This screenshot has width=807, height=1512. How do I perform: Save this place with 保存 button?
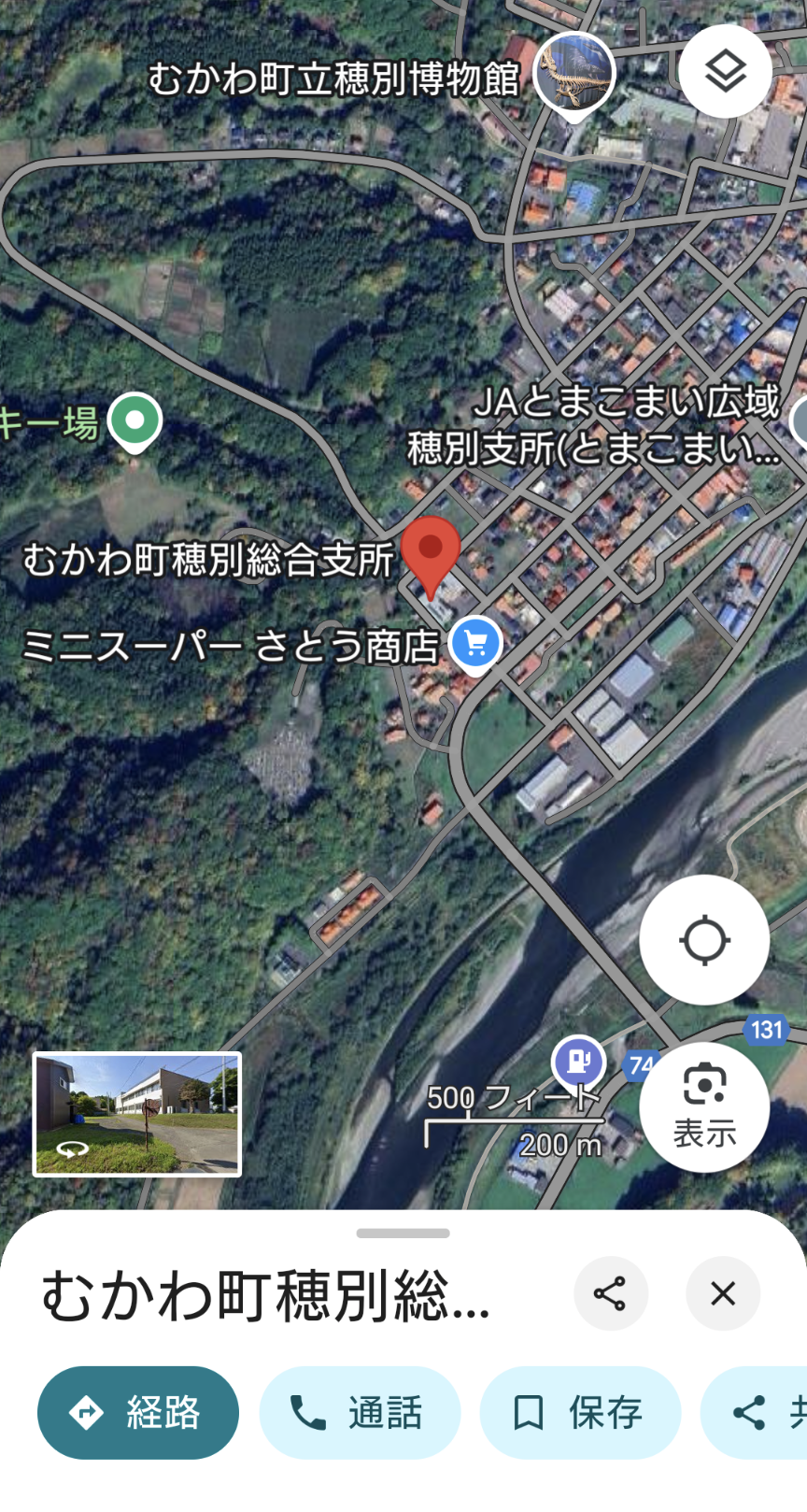(580, 1412)
